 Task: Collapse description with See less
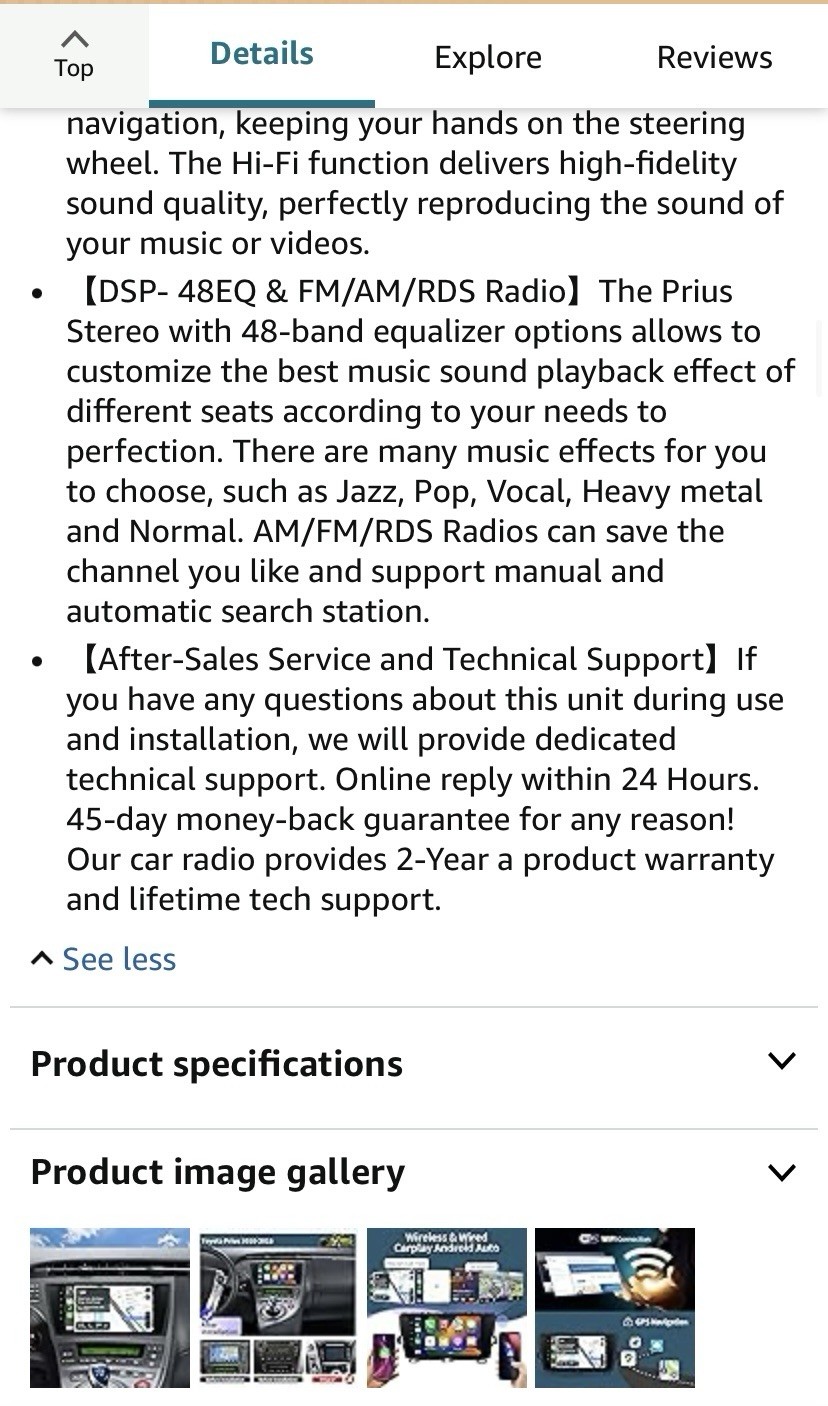click(x=104, y=959)
